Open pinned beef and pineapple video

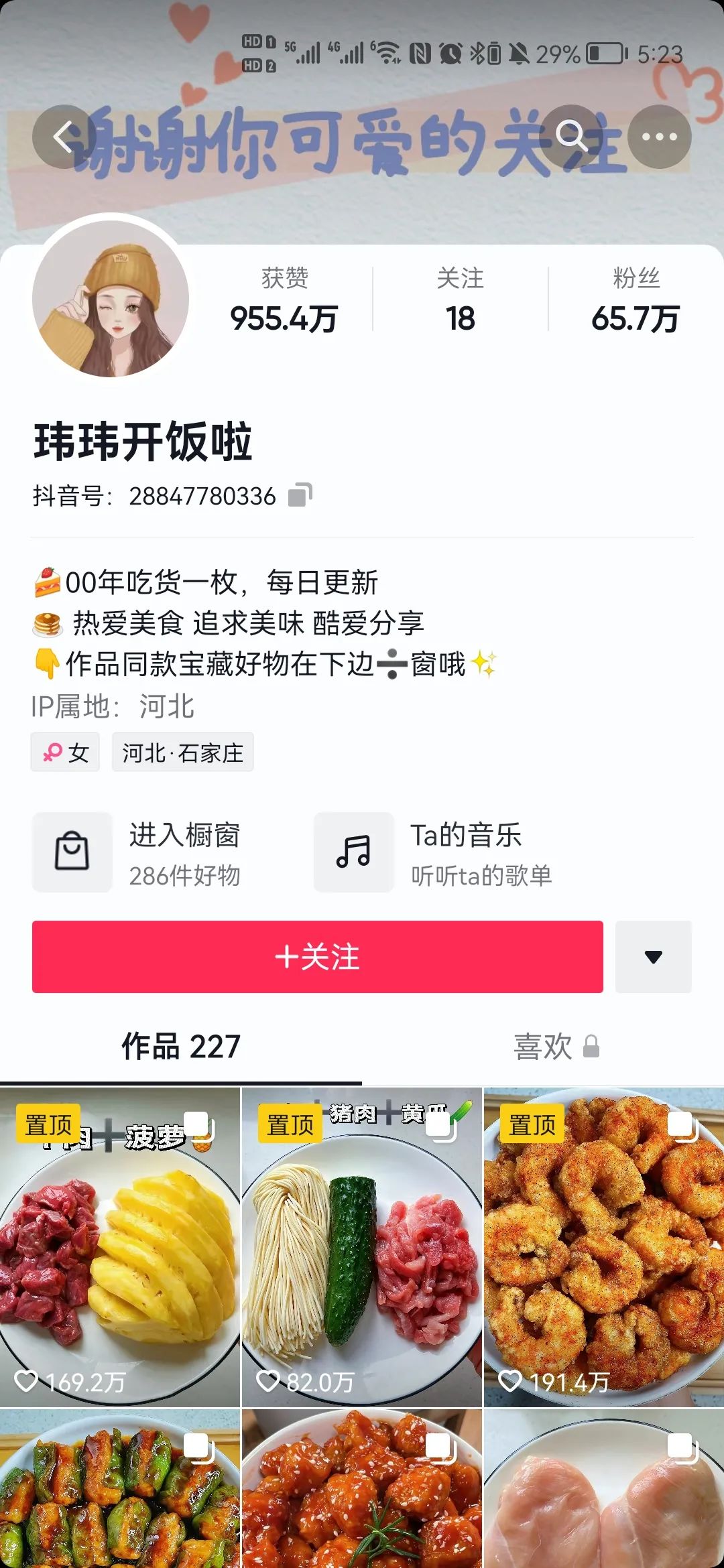(x=120, y=1246)
